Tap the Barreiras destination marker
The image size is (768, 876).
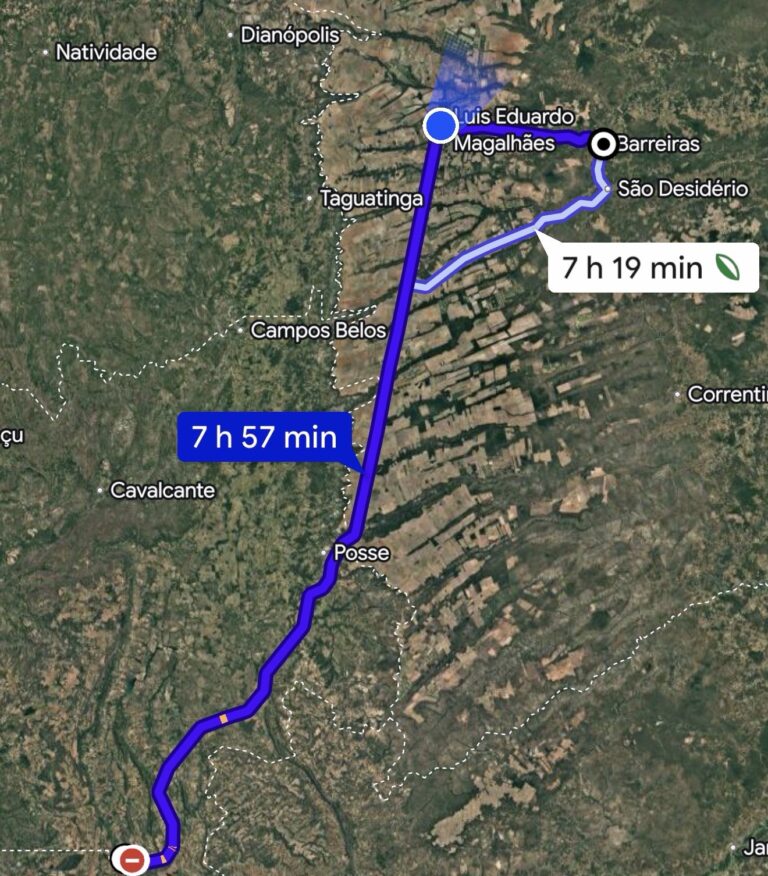pos(603,144)
